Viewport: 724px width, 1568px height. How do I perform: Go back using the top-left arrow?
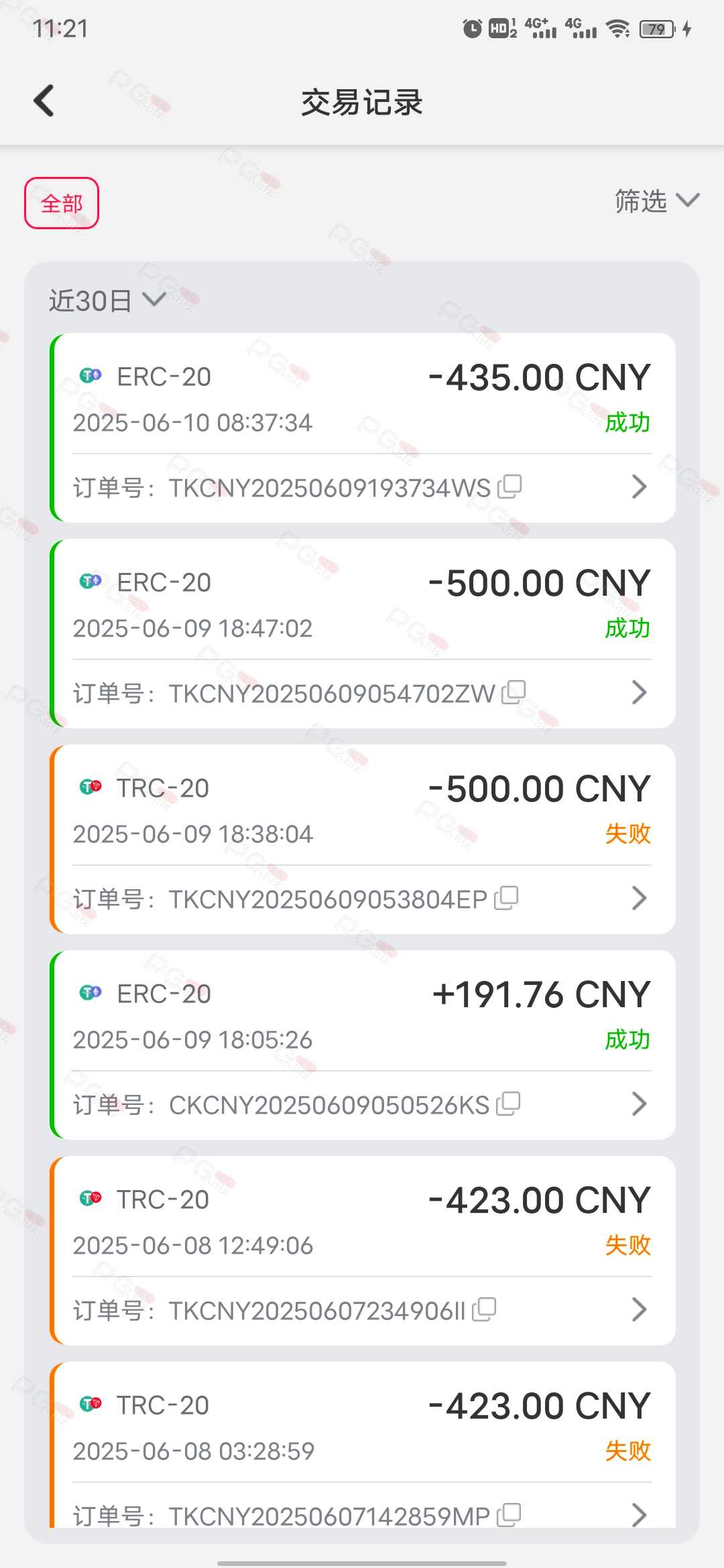pos(44,101)
